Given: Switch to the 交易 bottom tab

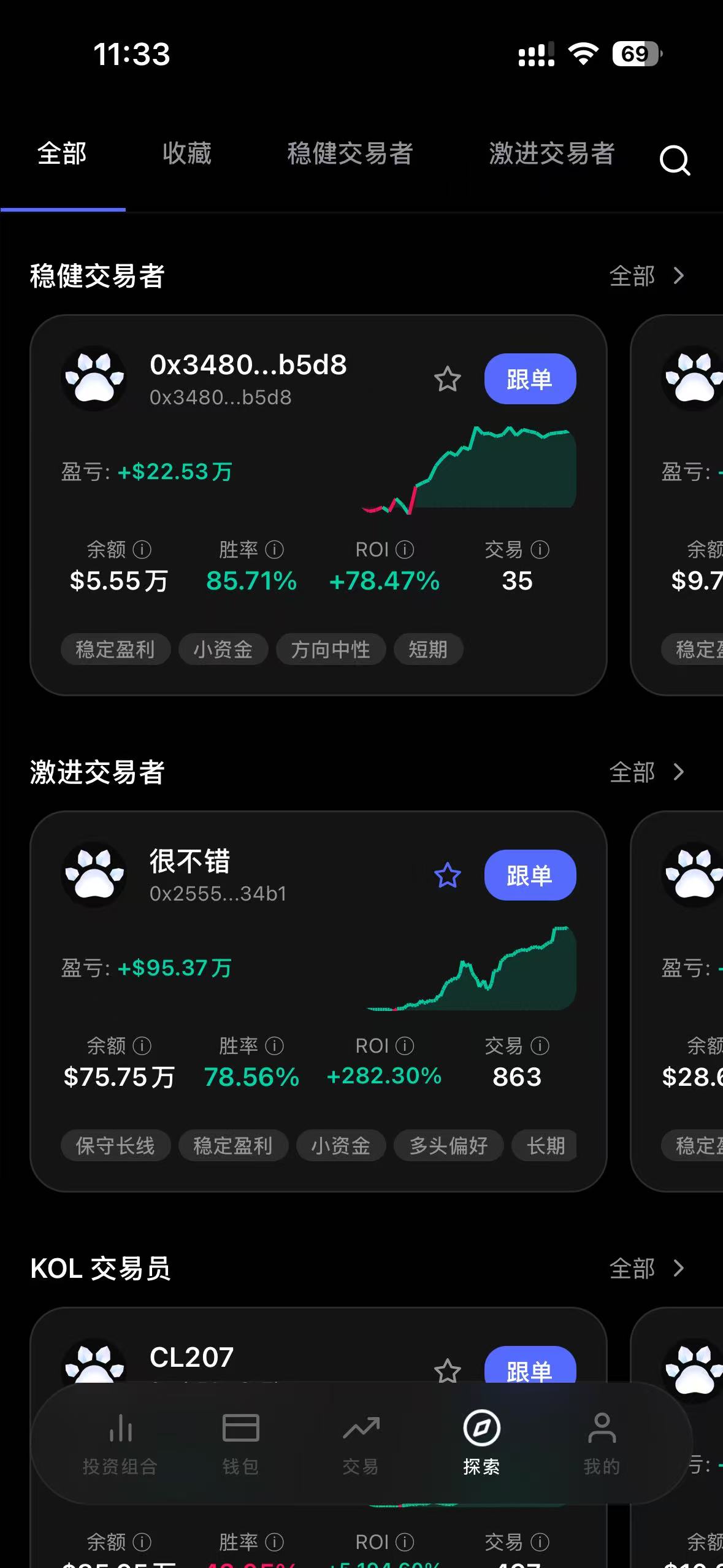Looking at the screenshot, I should coord(361,1443).
